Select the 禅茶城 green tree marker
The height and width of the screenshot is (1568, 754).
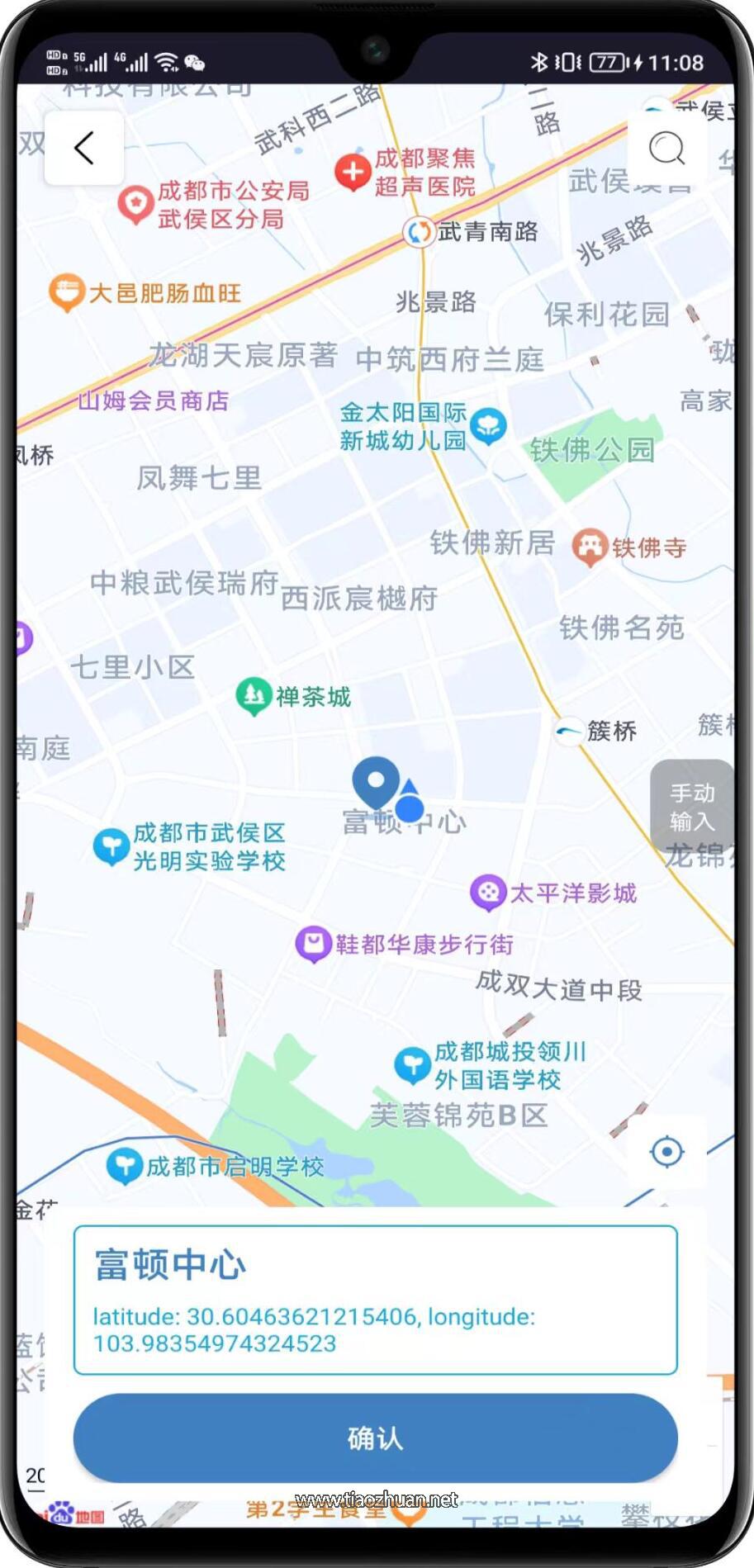click(254, 696)
